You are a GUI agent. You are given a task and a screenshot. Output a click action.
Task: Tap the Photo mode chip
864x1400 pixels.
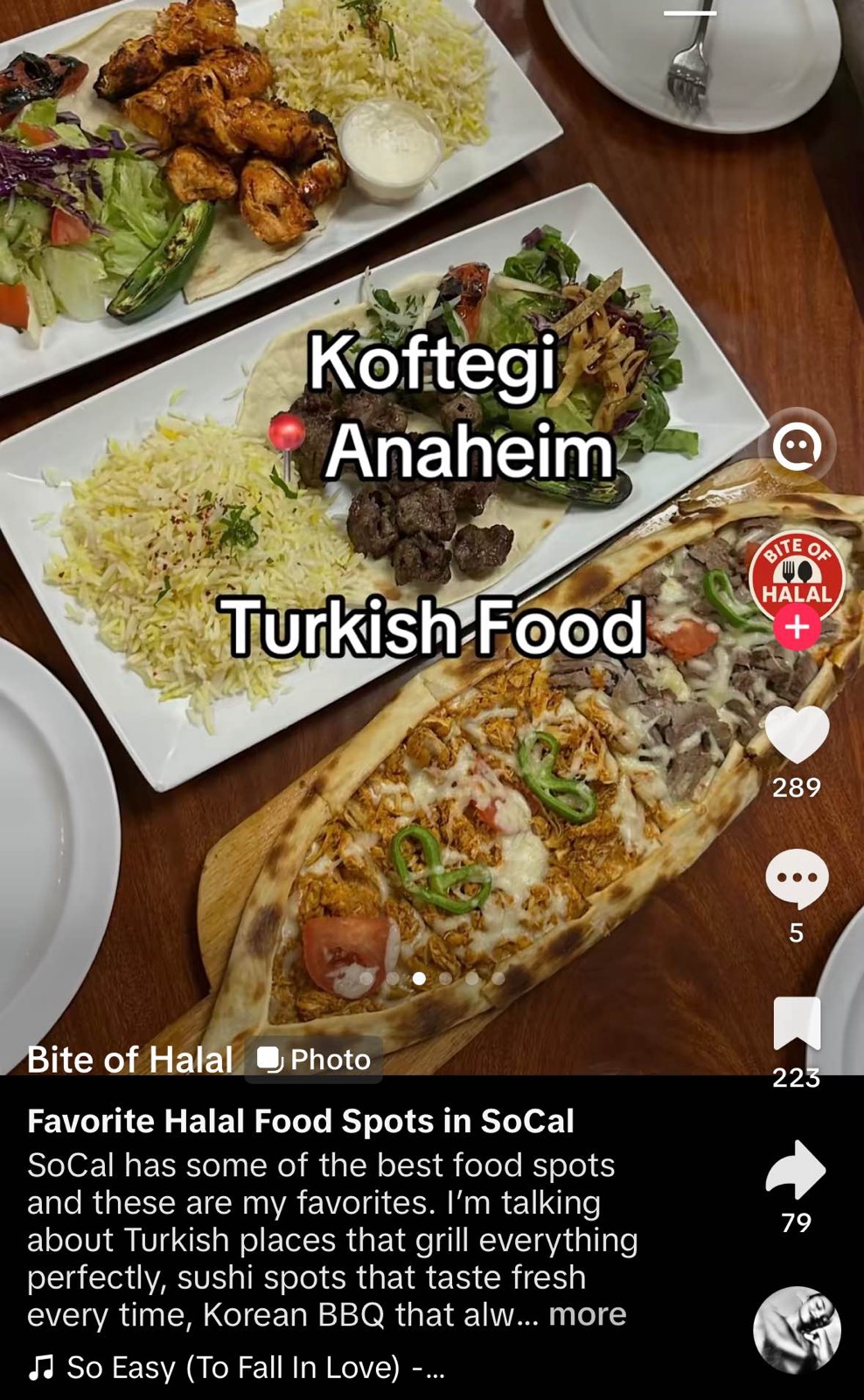314,1060
